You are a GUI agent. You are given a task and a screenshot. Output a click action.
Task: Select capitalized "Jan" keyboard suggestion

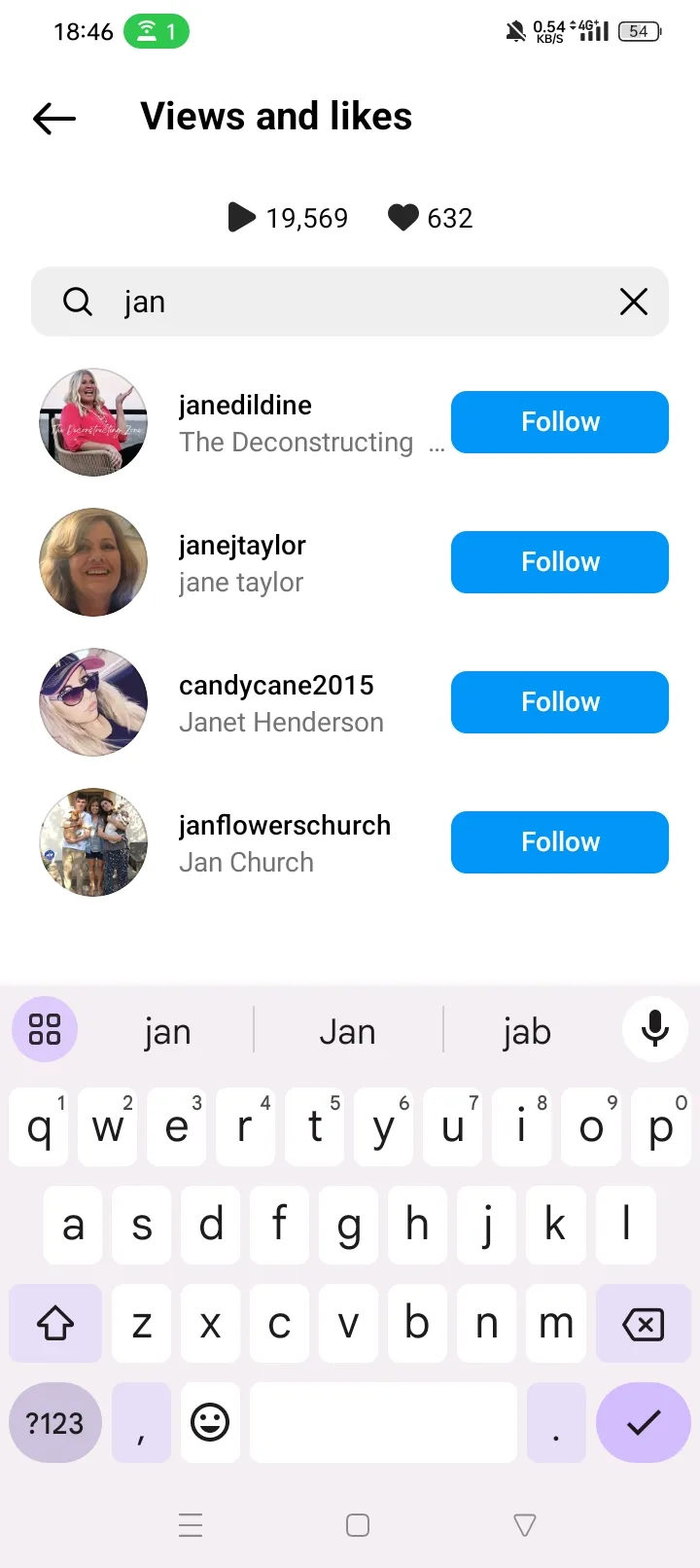click(347, 1031)
